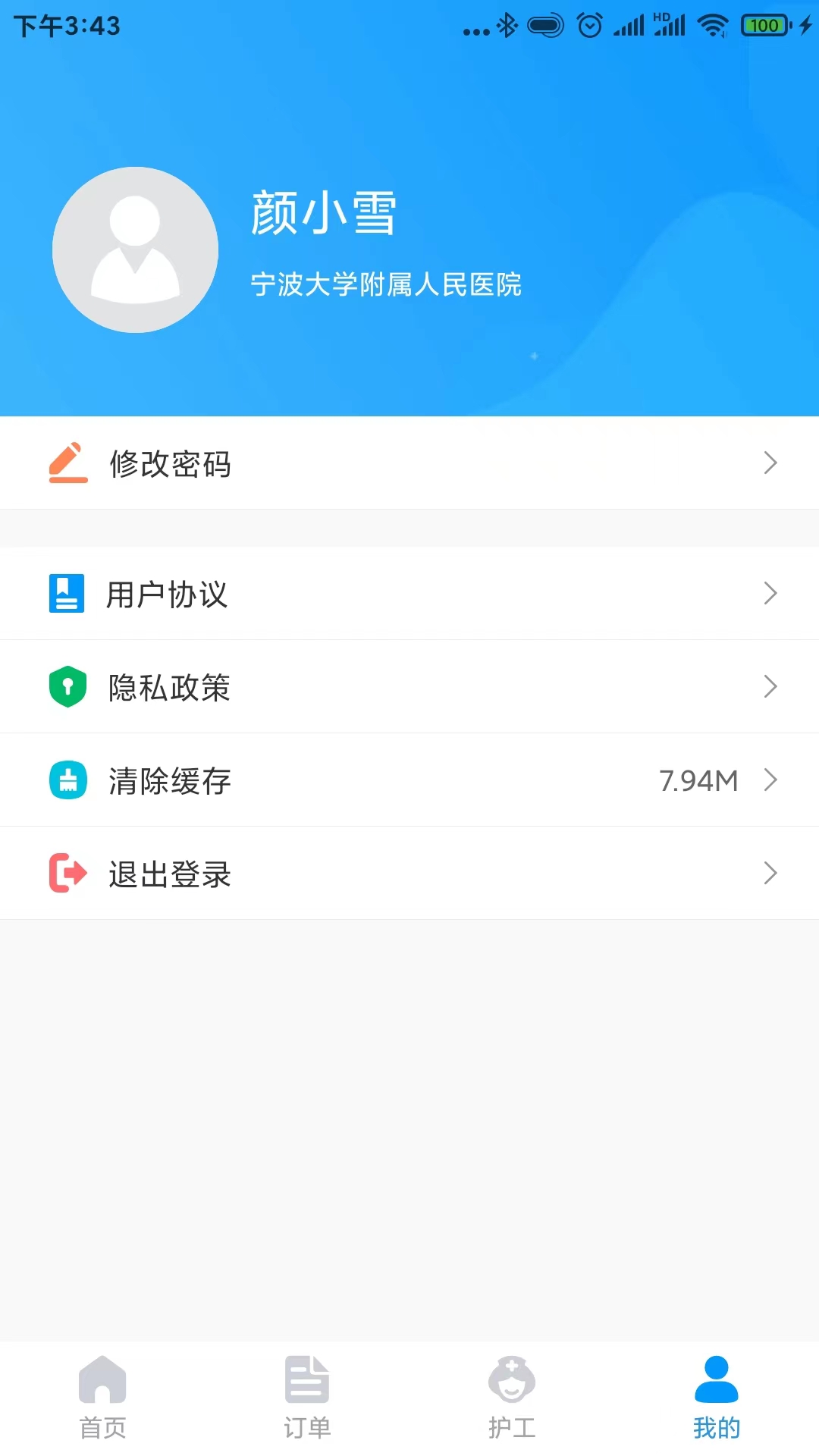This screenshot has height=1456, width=819.
Task: Tap 退出登录 to log out
Action: tap(168, 874)
